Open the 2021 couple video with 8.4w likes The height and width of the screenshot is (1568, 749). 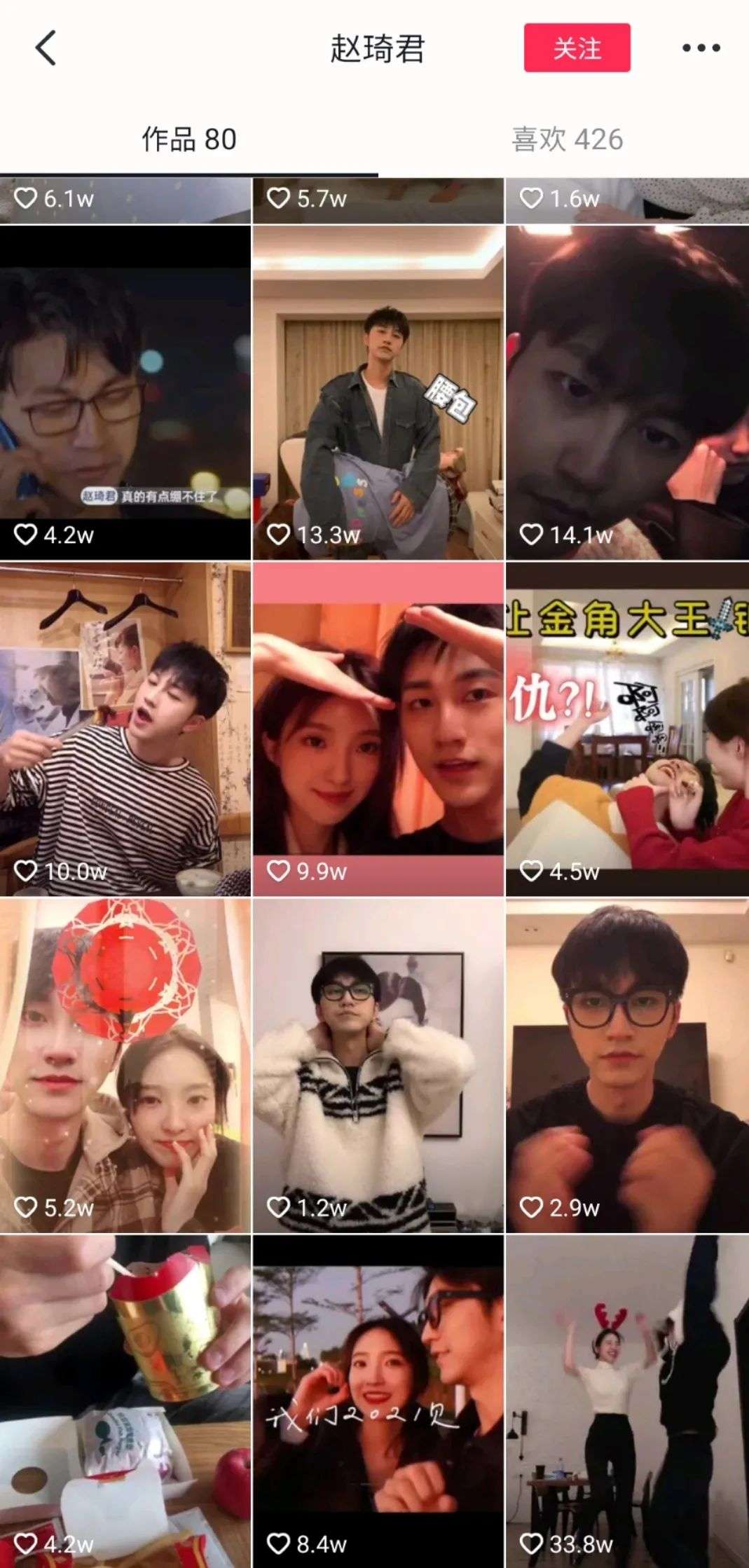tap(378, 1401)
